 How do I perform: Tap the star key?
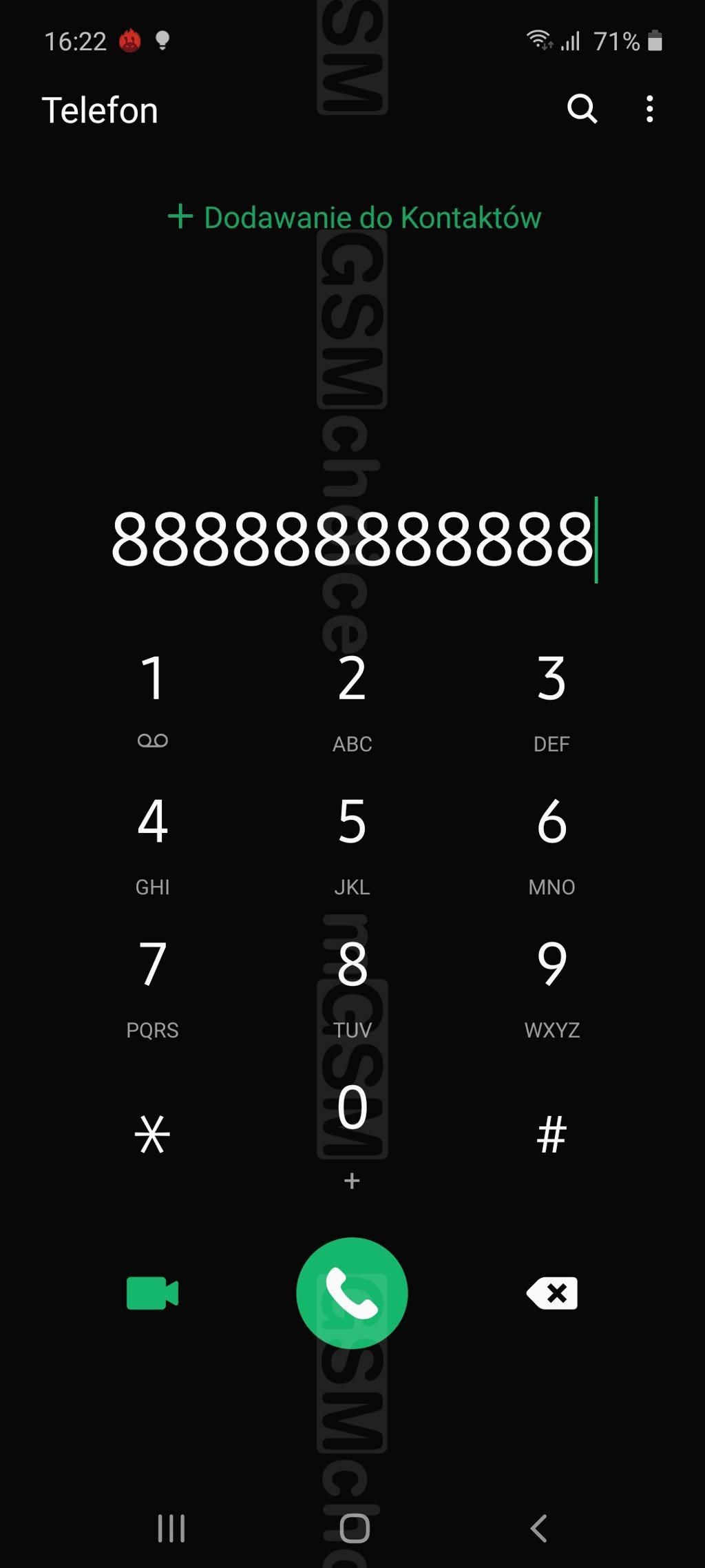click(152, 1134)
